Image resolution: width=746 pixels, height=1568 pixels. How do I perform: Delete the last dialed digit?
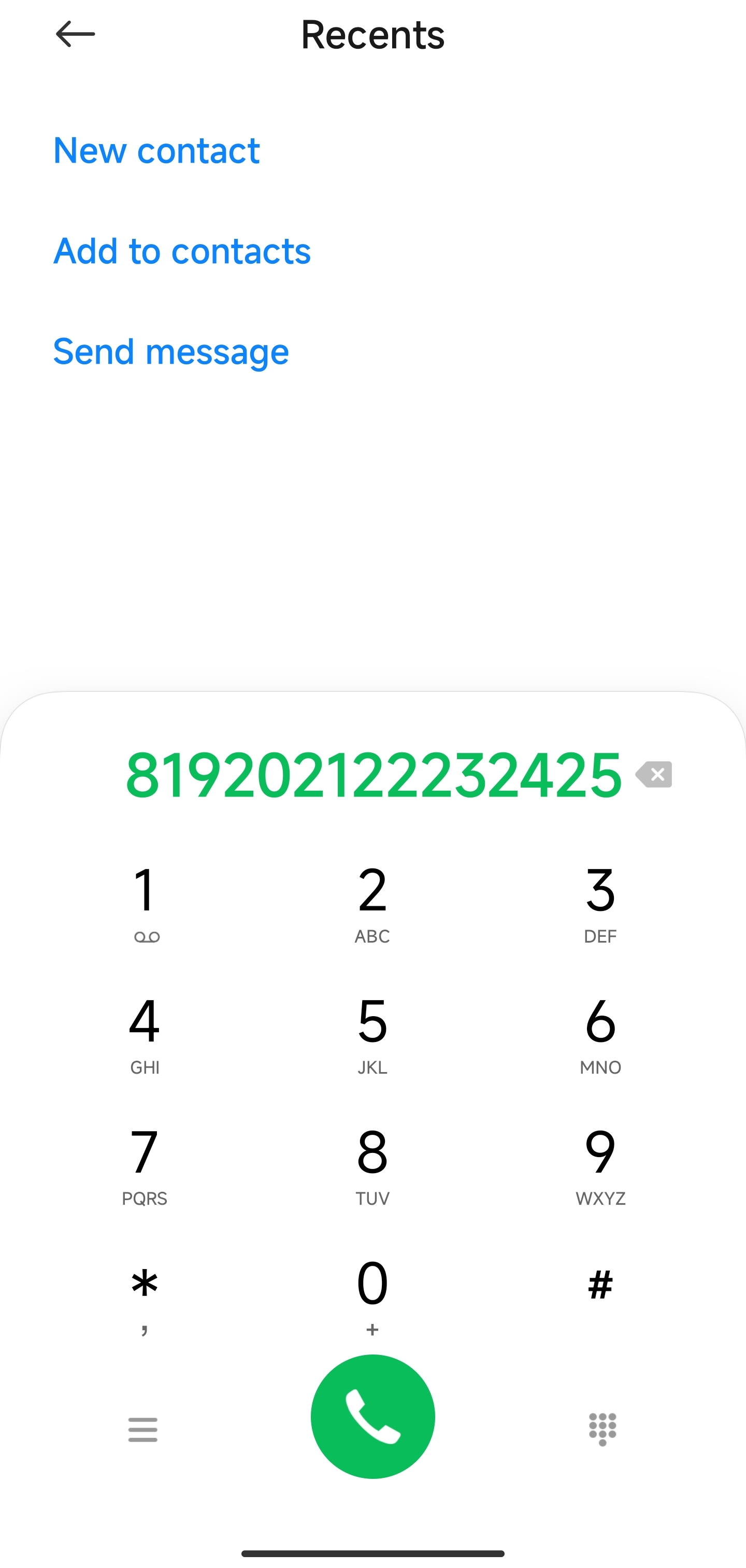pos(653,774)
